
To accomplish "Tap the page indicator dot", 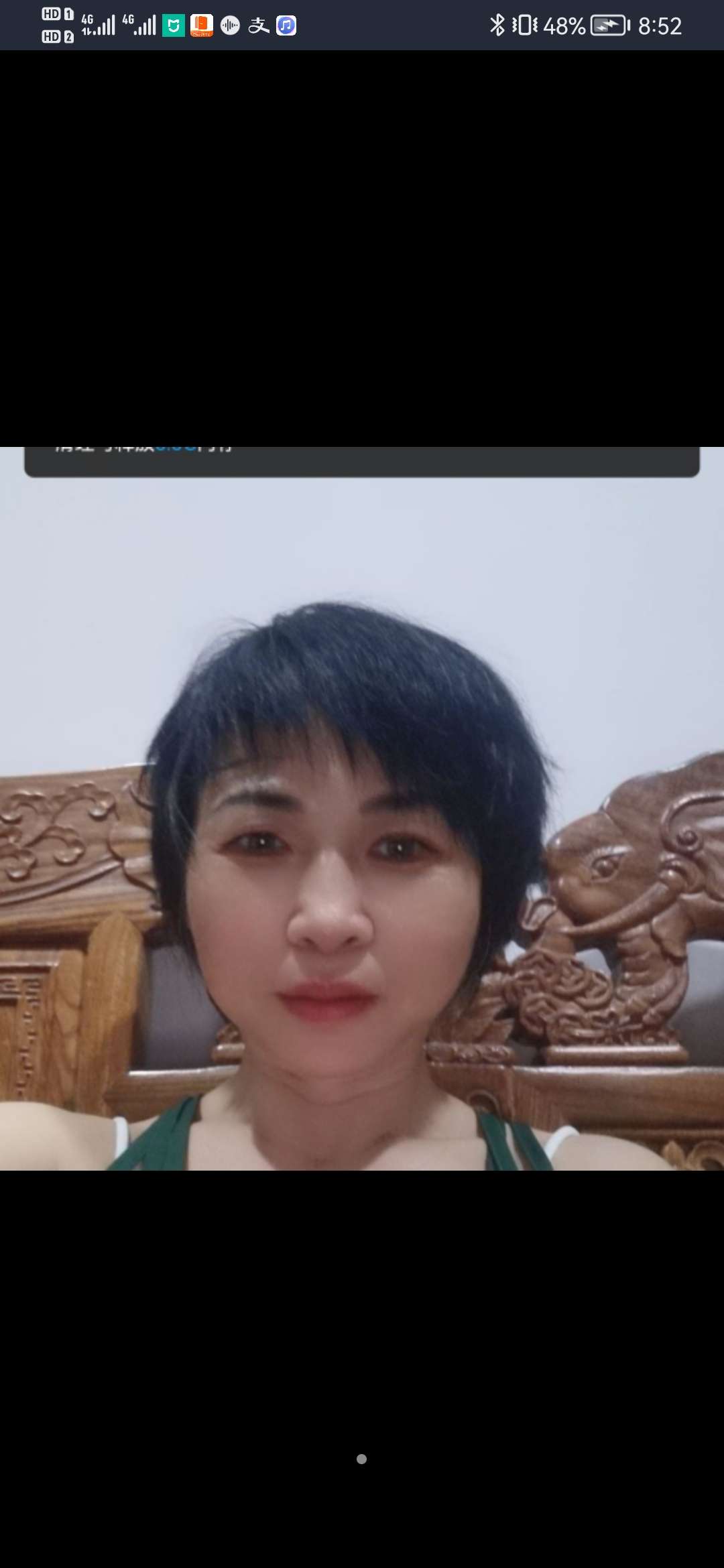I will [x=361, y=1459].
